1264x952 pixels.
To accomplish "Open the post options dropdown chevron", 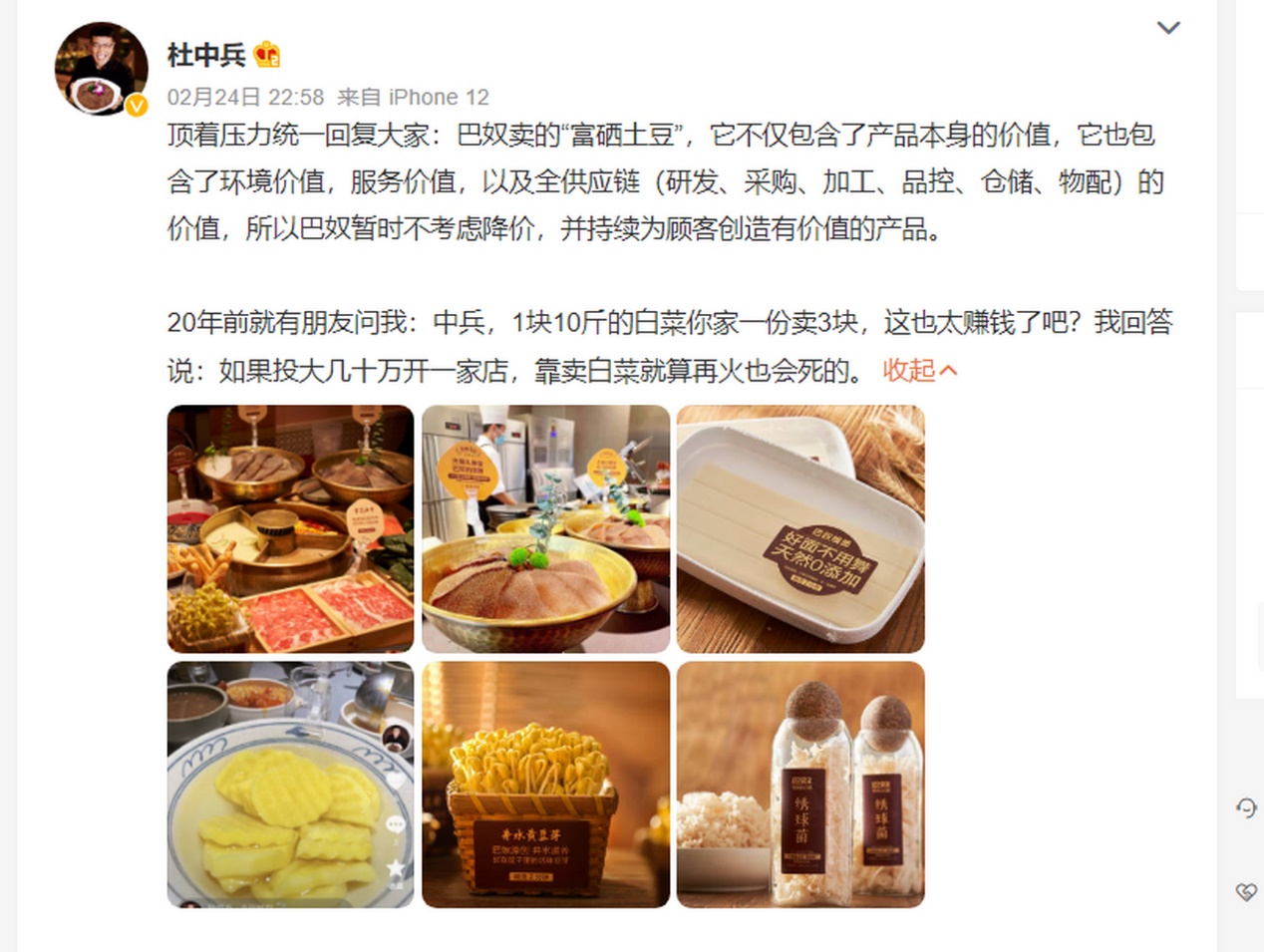I will pos(1167,28).
